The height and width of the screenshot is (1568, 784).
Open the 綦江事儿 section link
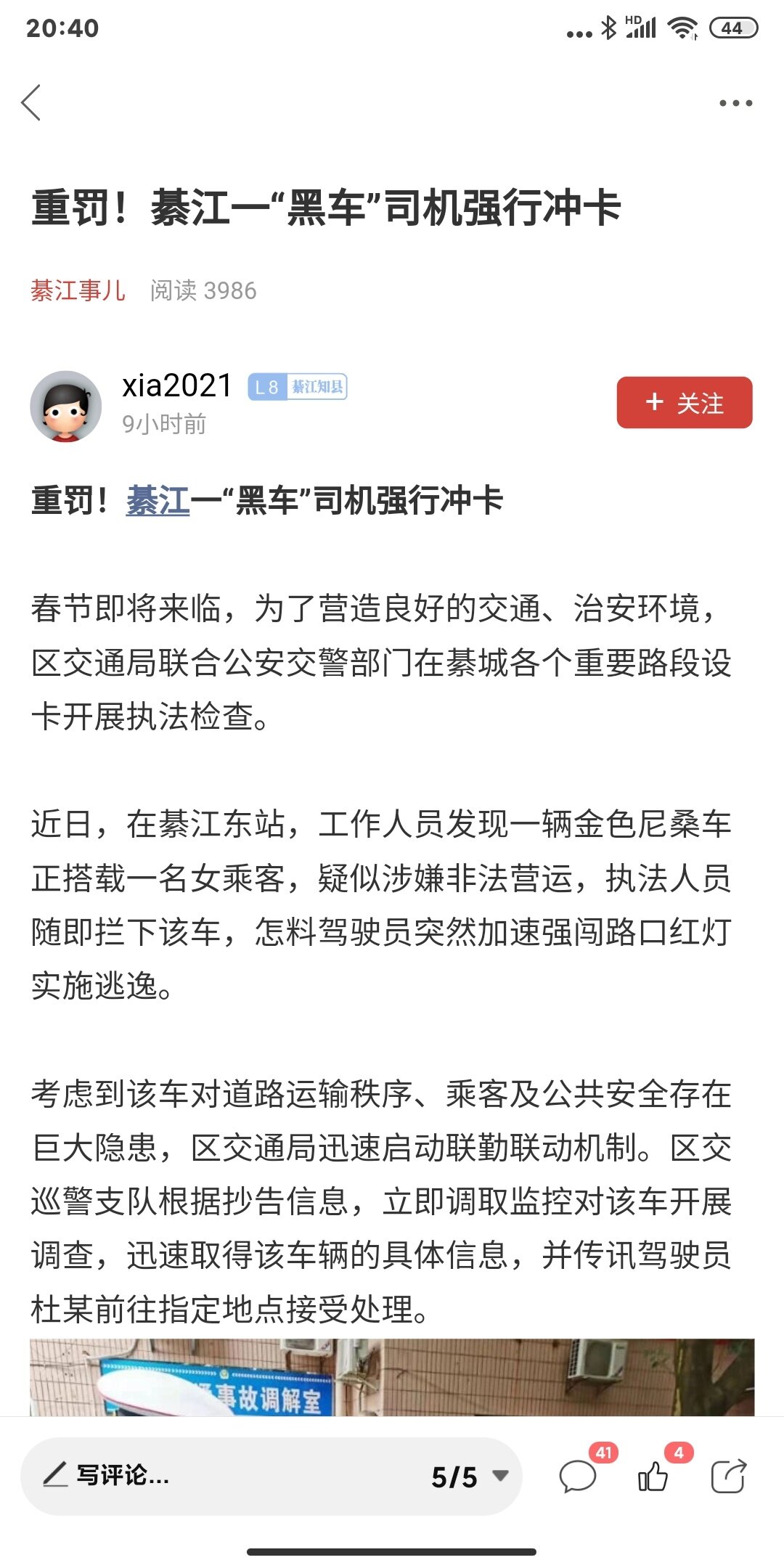click(78, 290)
